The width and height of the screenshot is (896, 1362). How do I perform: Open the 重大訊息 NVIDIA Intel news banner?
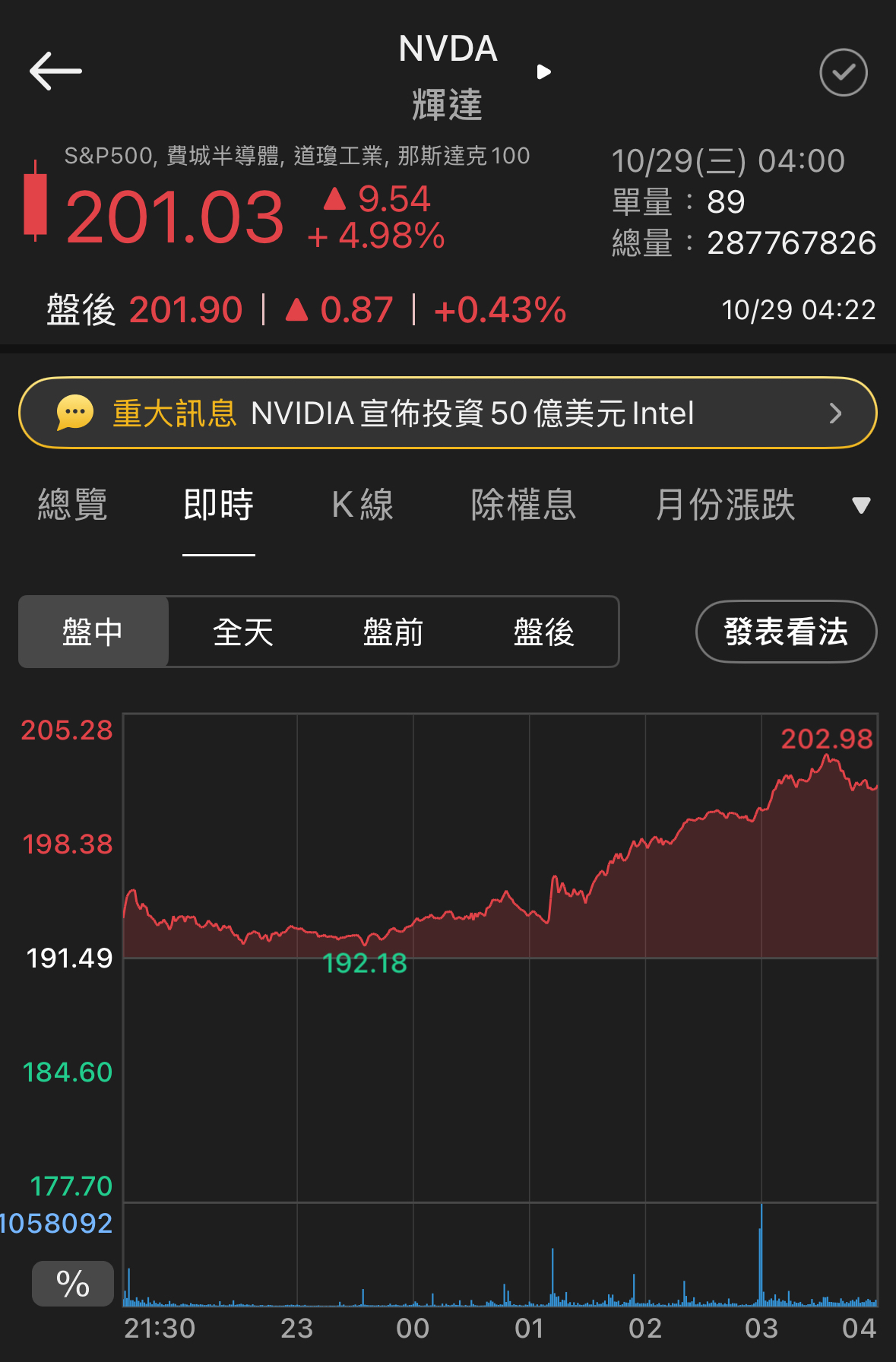click(x=448, y=413)
